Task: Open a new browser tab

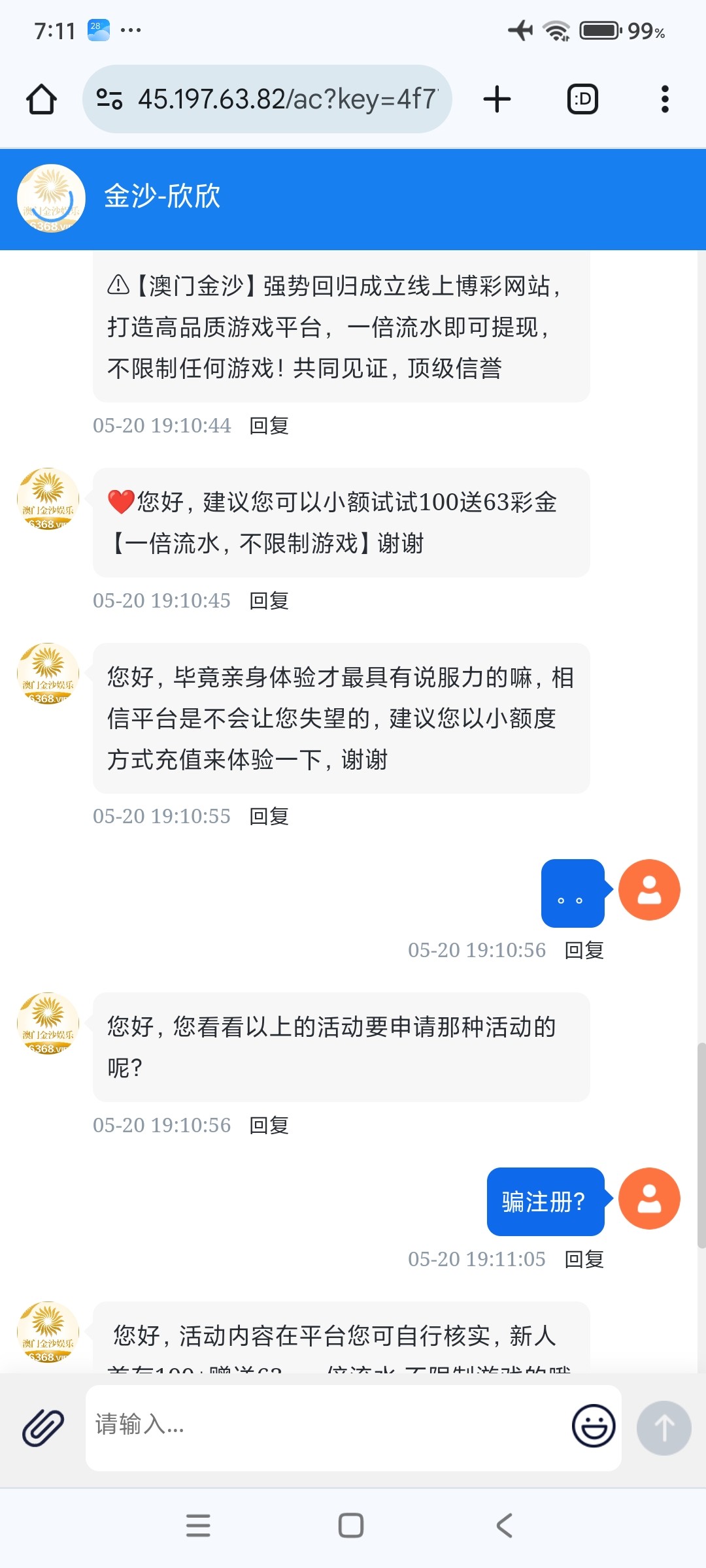Action: (x=497, y=99)
